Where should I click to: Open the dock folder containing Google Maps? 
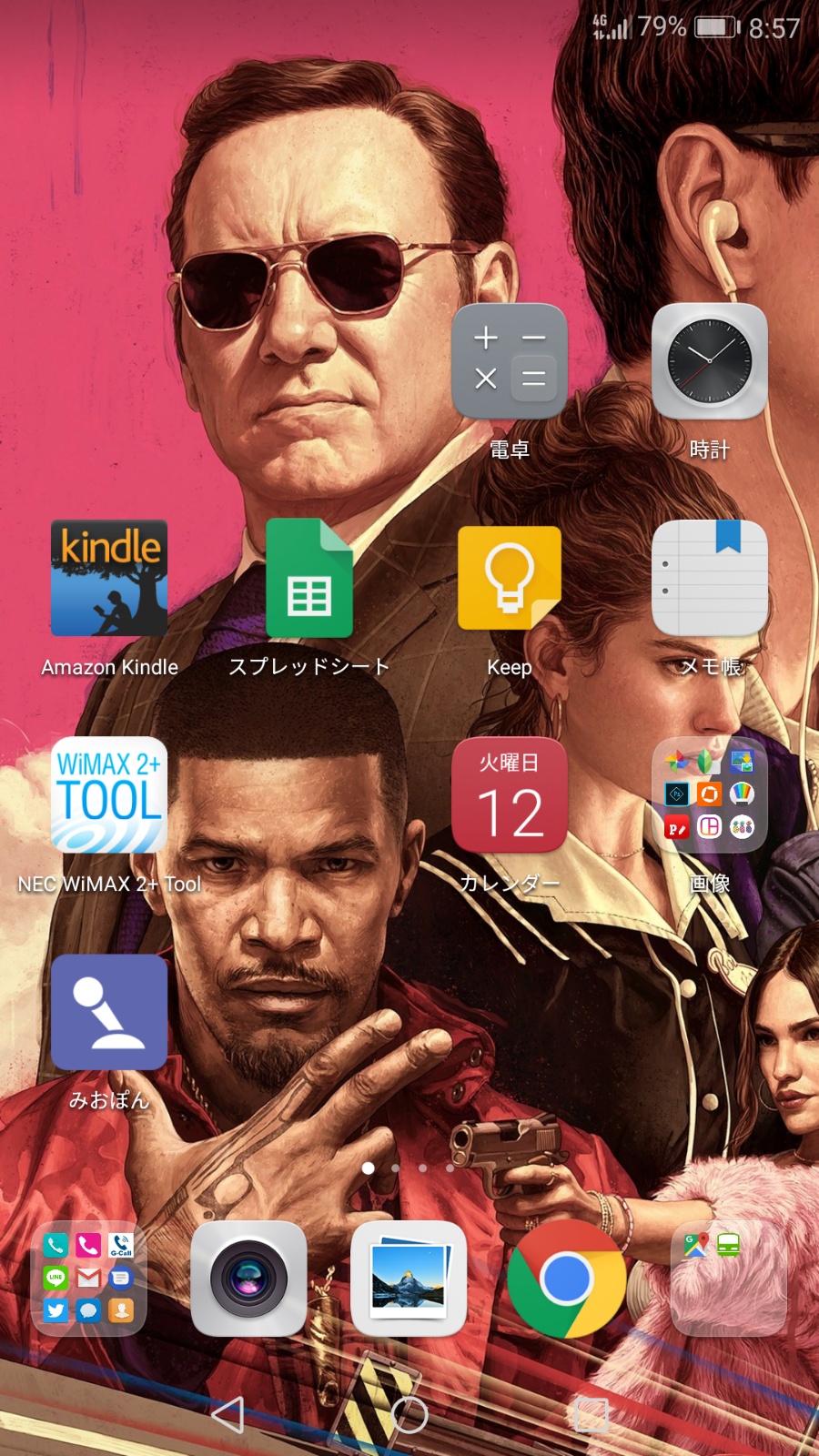[x=728, y=1279]
